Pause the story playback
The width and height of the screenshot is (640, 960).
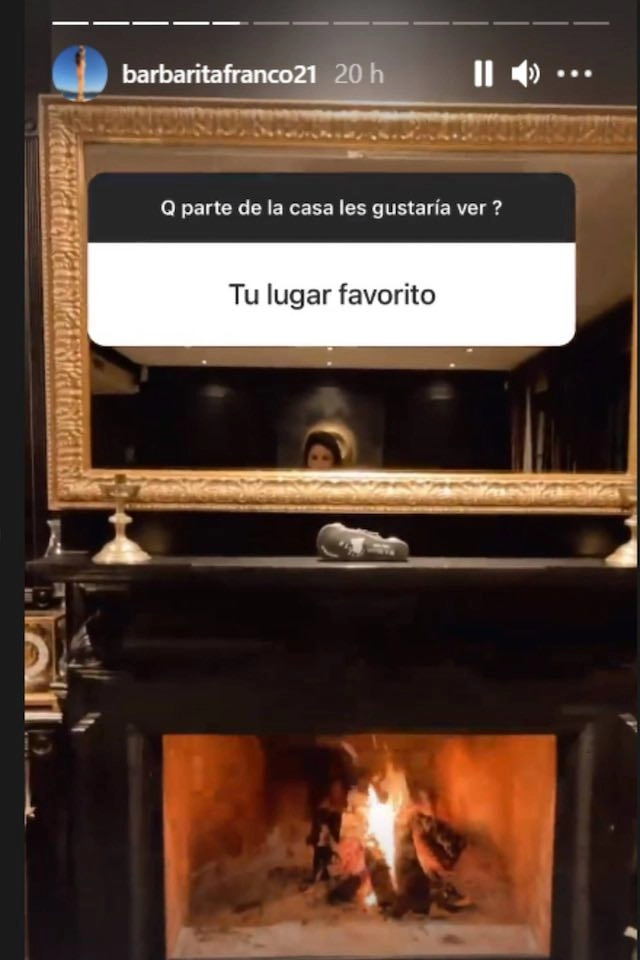pyautogui.click(x=483, y=73)
